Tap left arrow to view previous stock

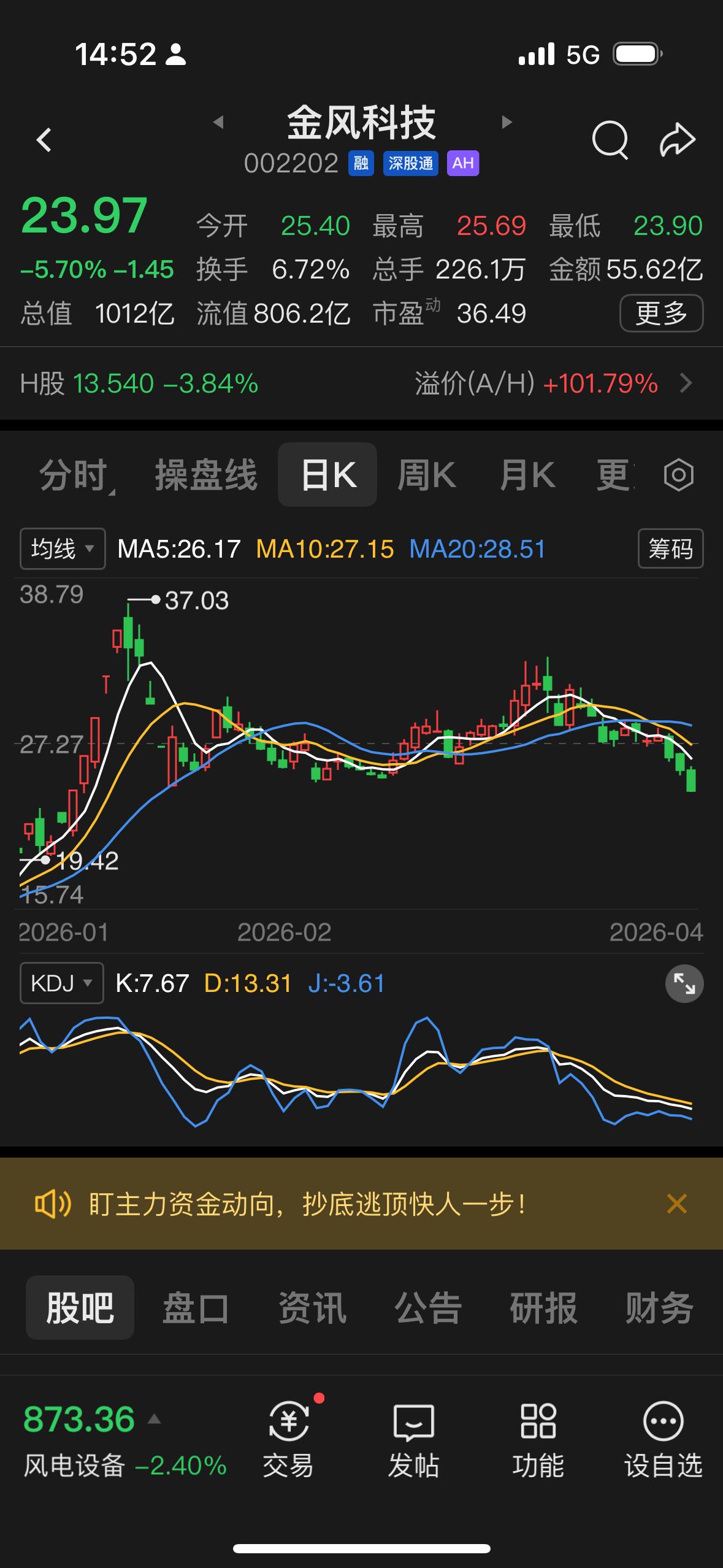pos(219,121)
